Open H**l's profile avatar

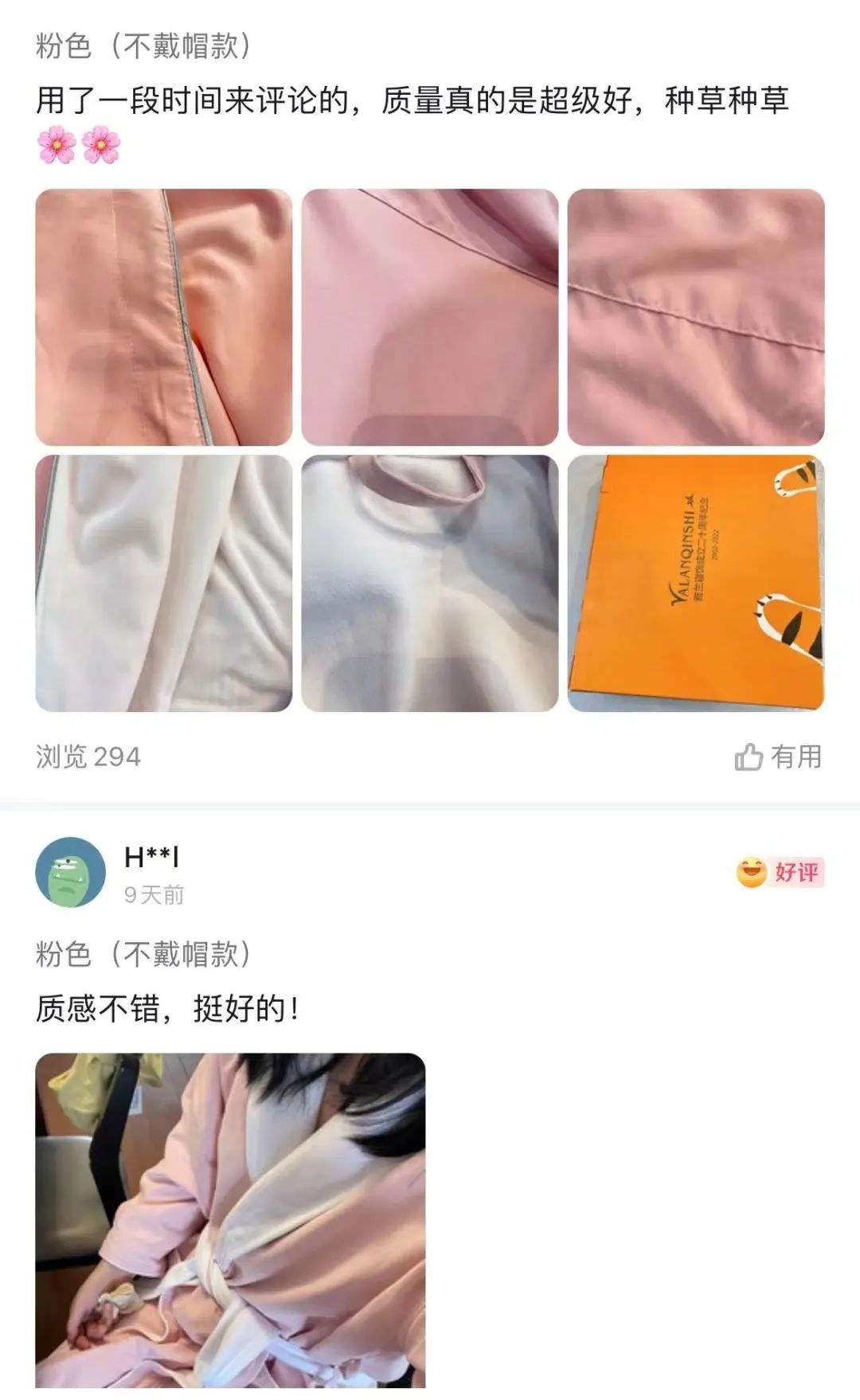click(71, 872)
